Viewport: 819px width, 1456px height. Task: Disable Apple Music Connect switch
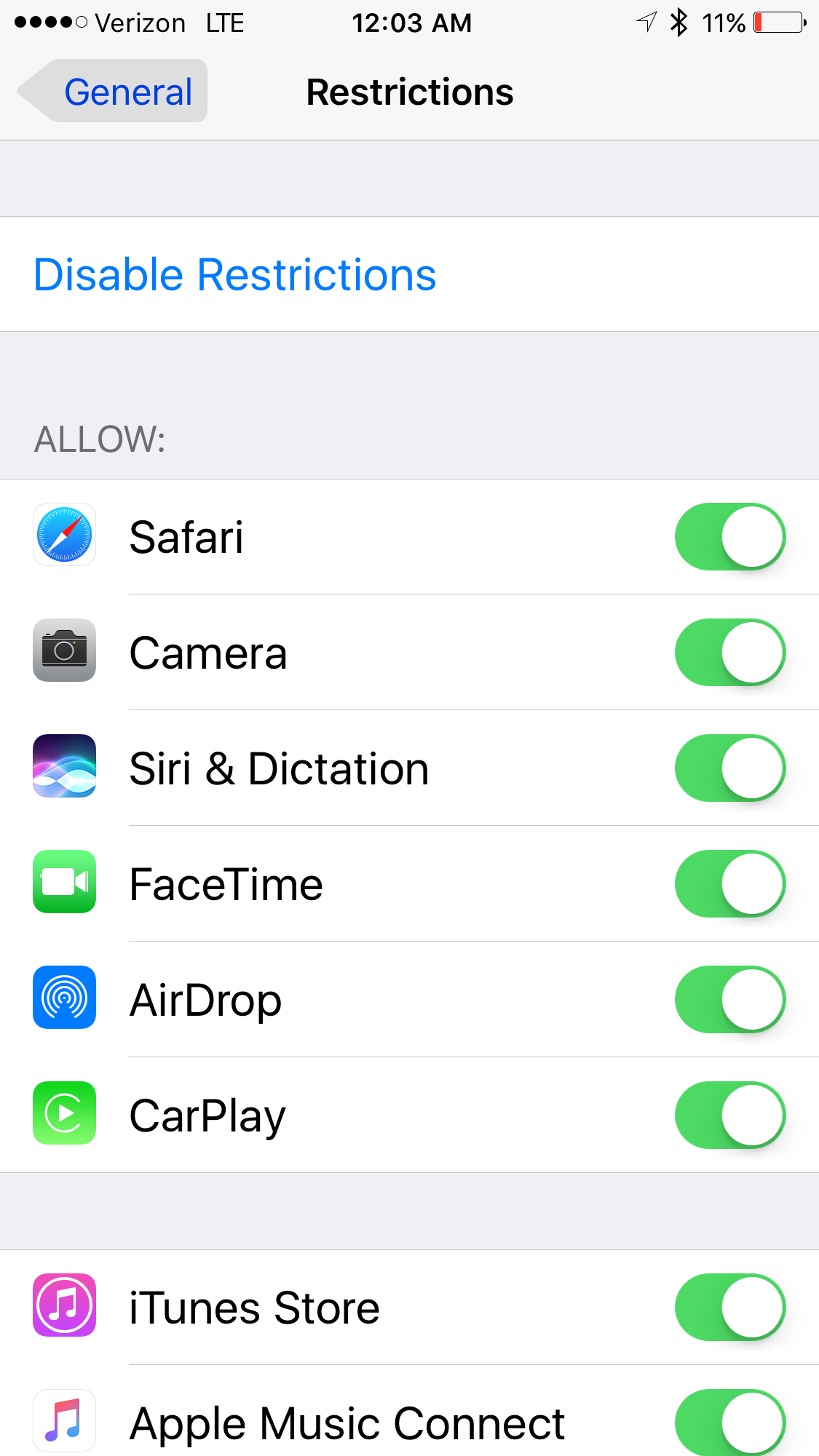pyautogui.click(x=729, y=1423)
